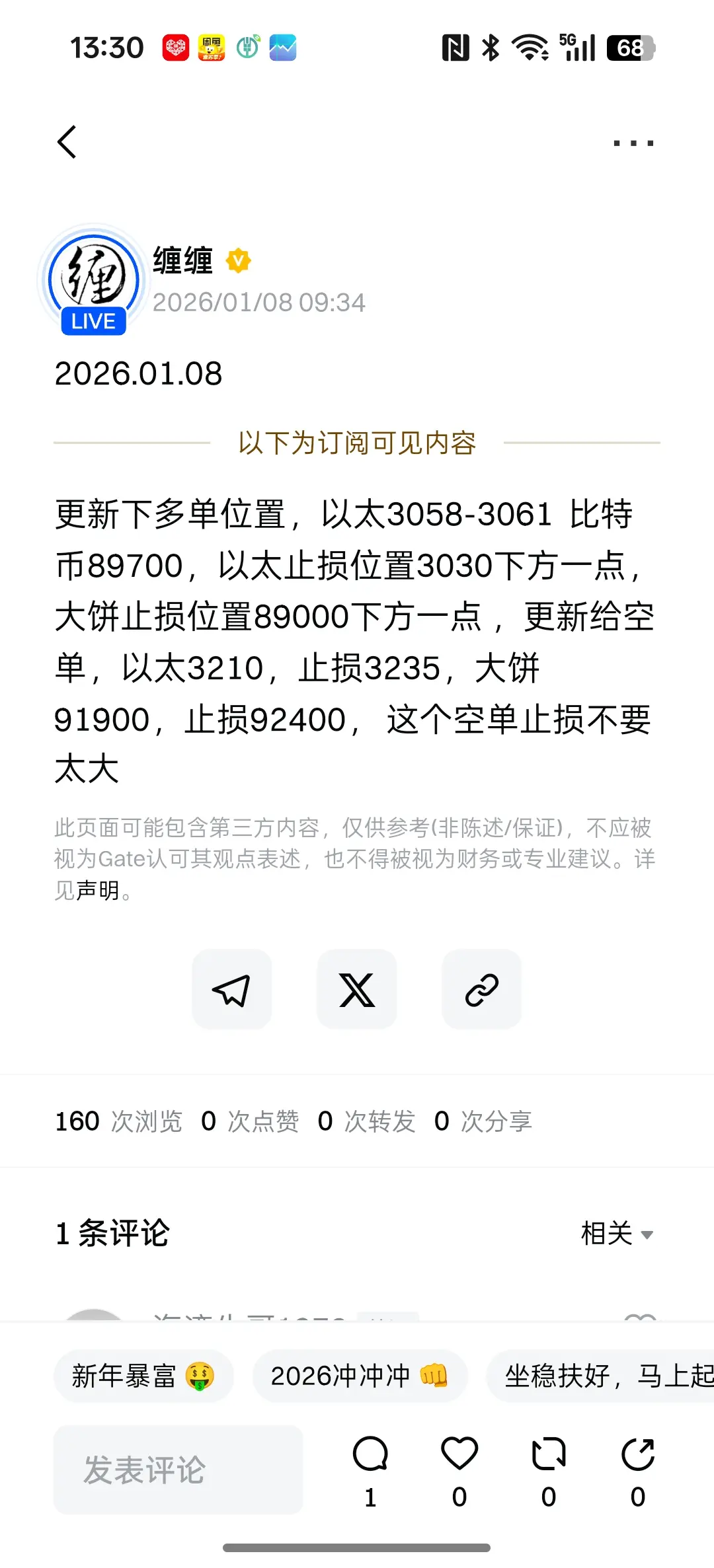The width and height of the screenshot is (714, 1568).
Task: Open the three-dot options menu
Action: (x=633, y=142)
